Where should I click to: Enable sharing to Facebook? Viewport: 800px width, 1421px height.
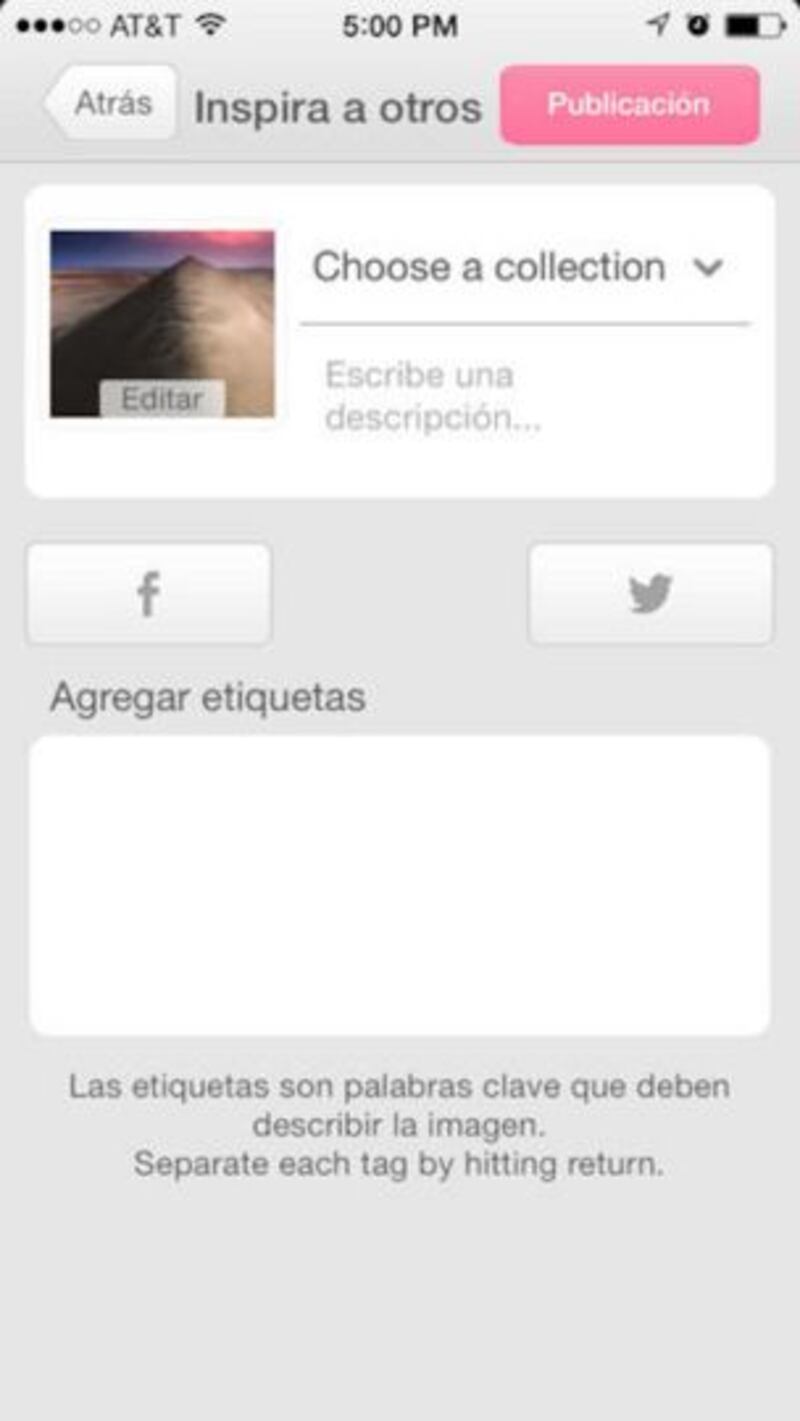148,594
